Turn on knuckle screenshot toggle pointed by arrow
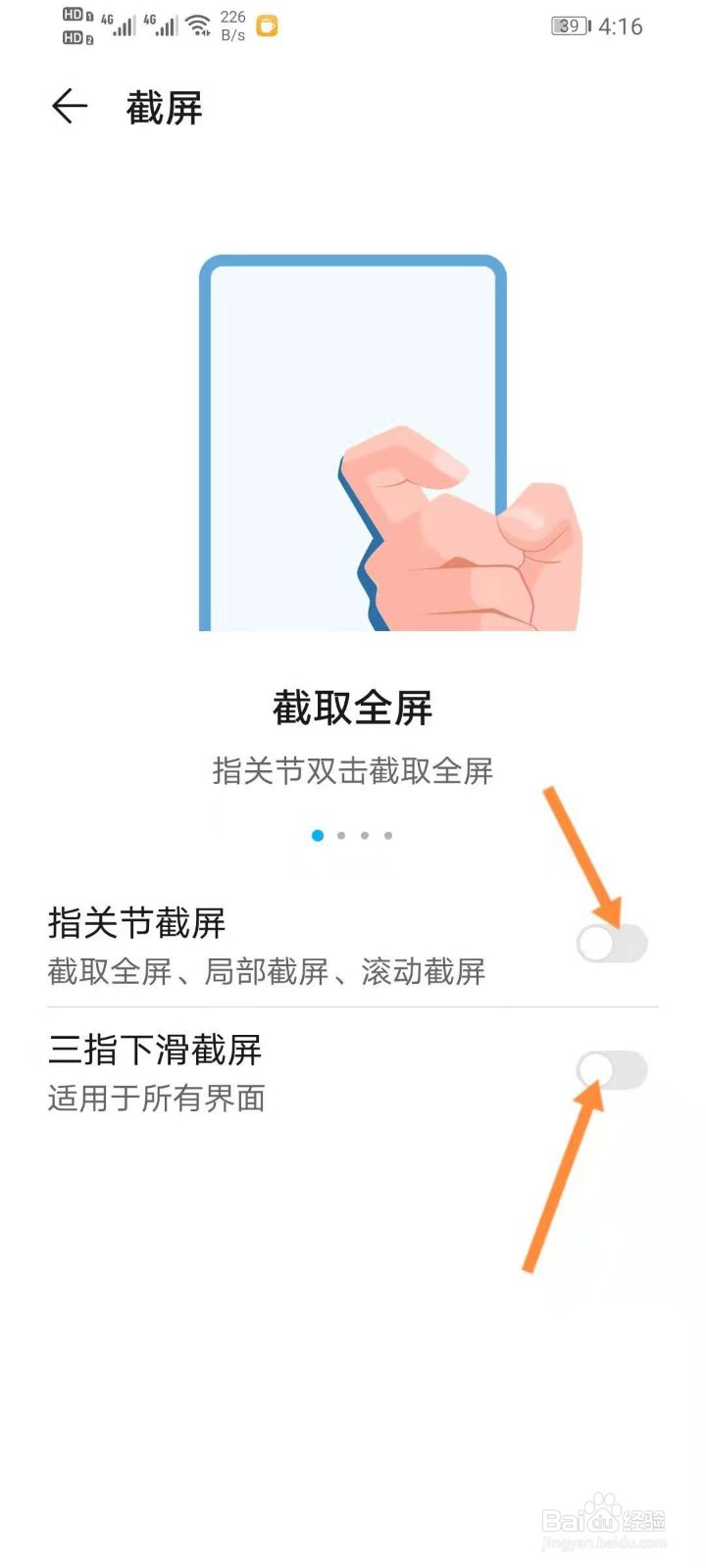 (x=613, y=943)
